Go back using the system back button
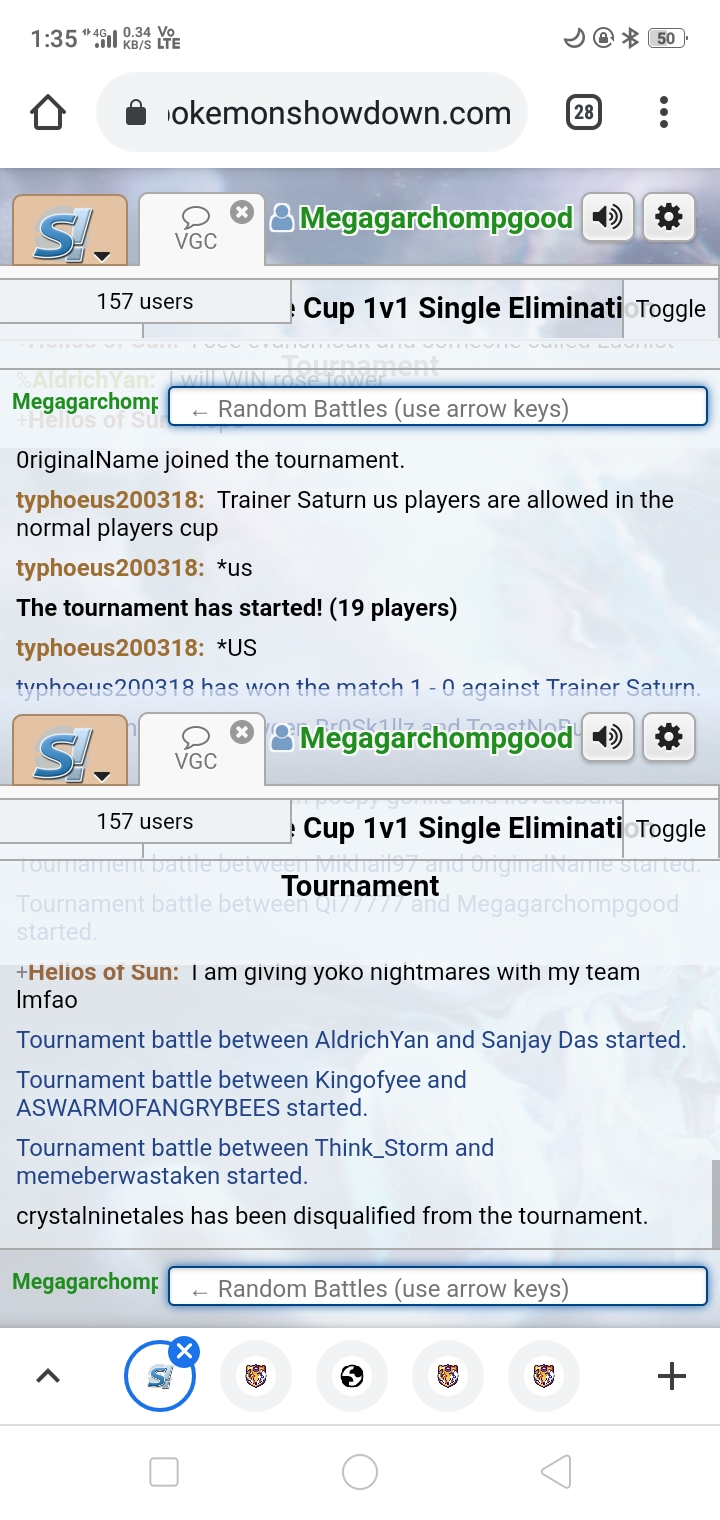Screen dimensions: 720x1520 coord(556,1471)
